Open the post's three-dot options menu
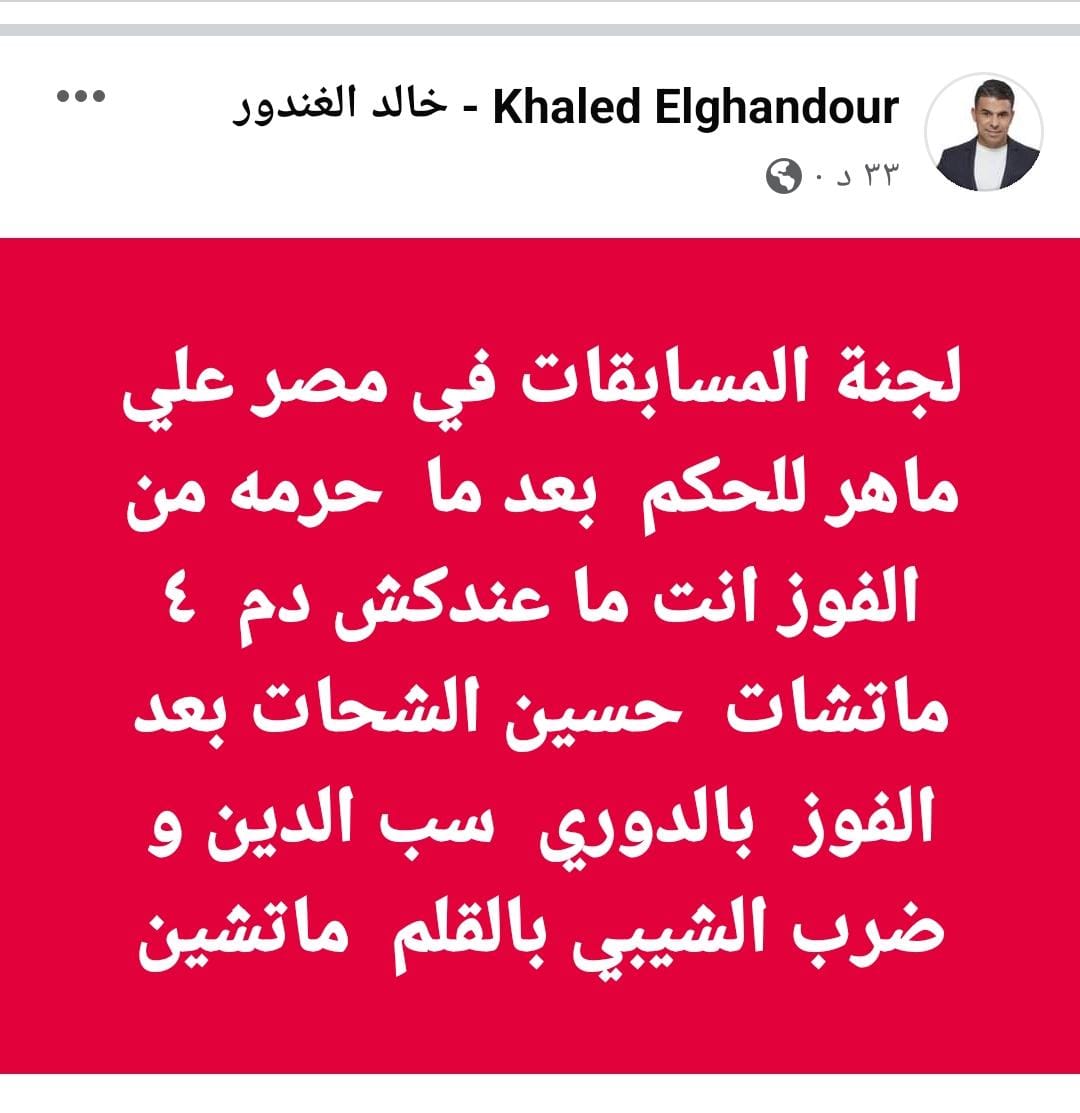 tap(81, 97)
